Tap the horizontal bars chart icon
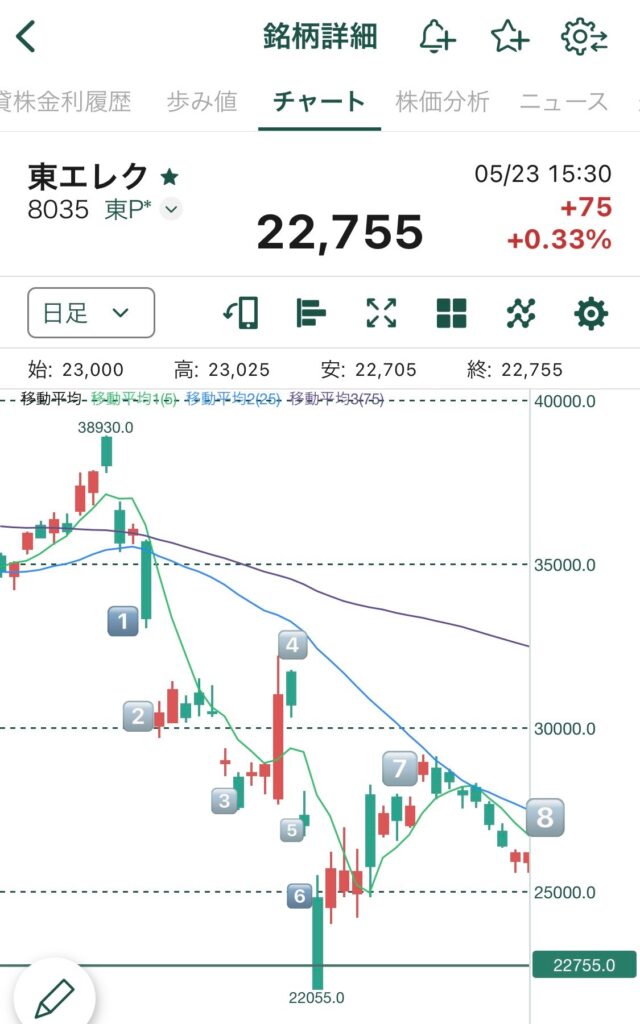640x1024 pixels. (x=311, y=313)
